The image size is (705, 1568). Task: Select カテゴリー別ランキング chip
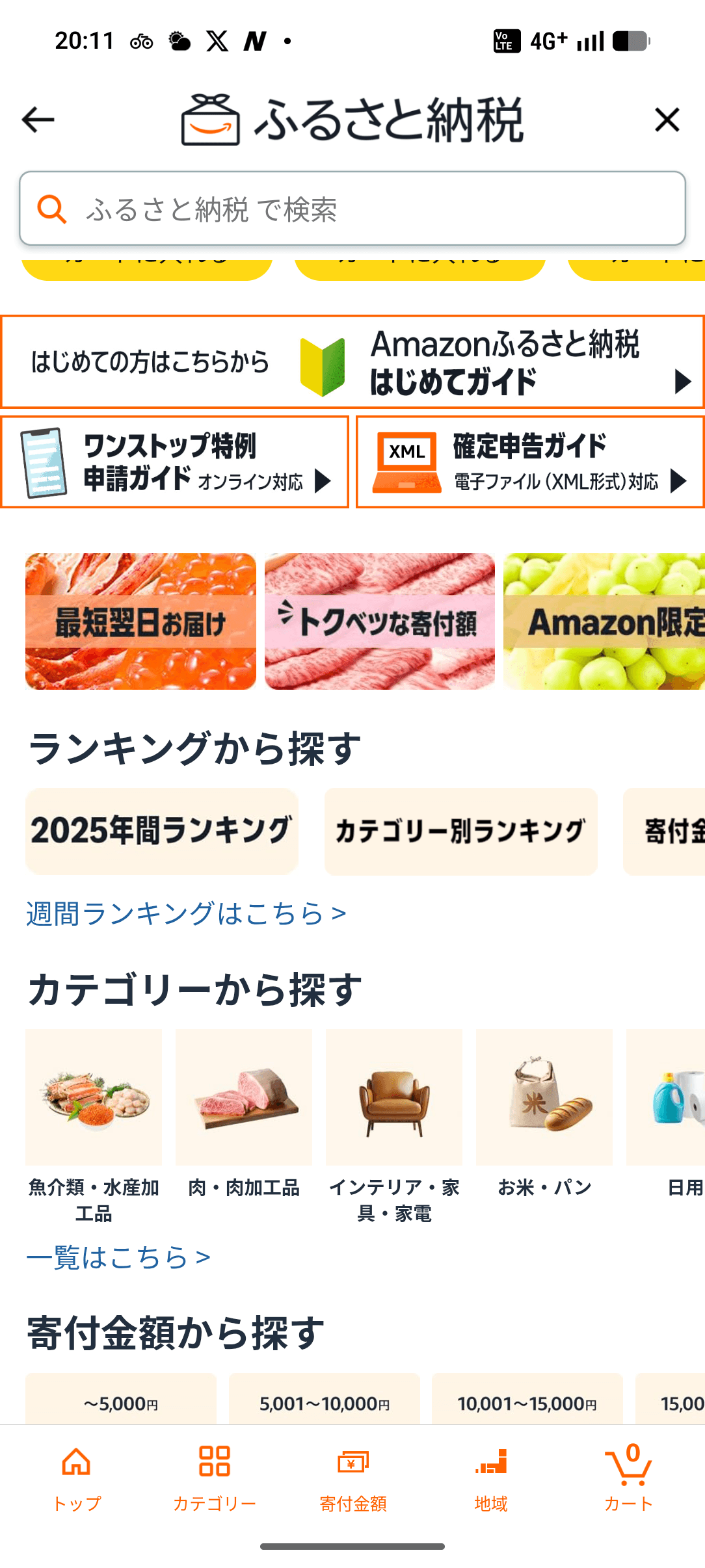click(460, 831)
